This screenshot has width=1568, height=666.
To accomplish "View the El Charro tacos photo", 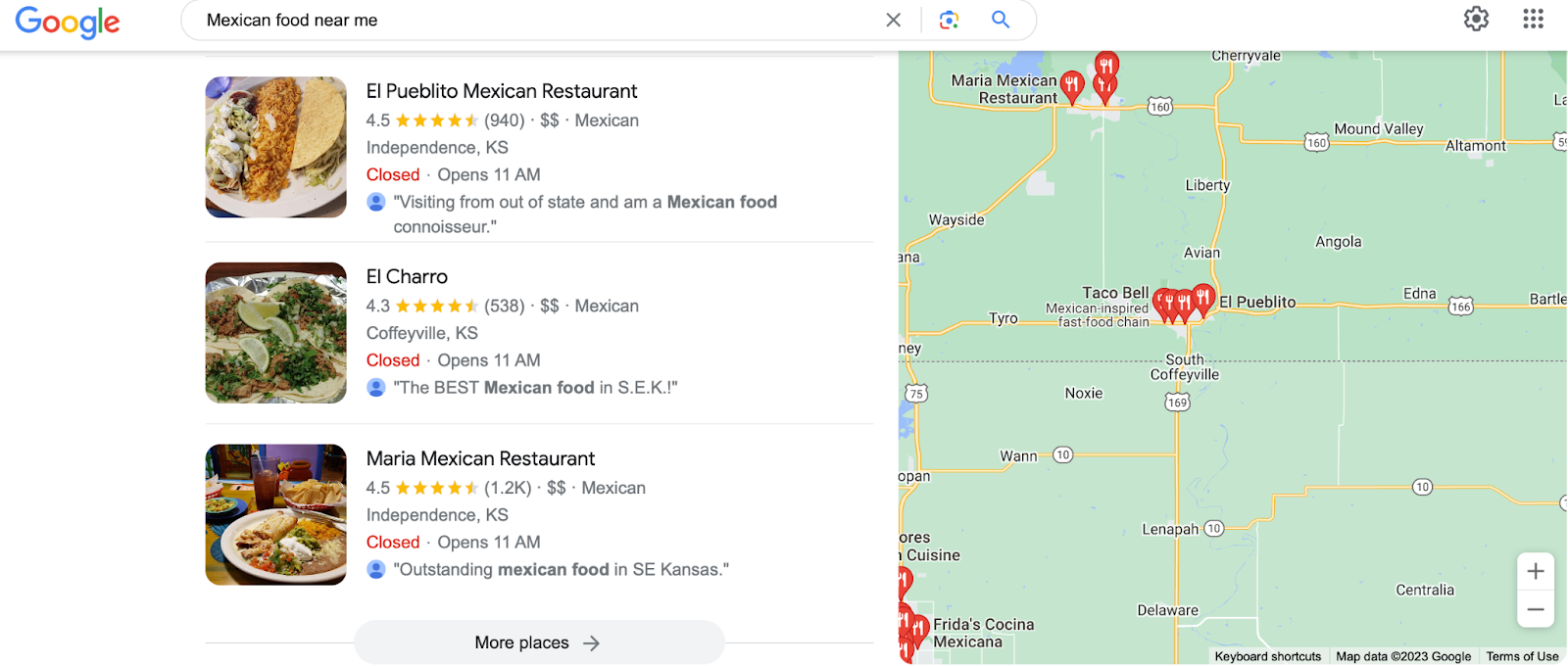I will 275,333.
